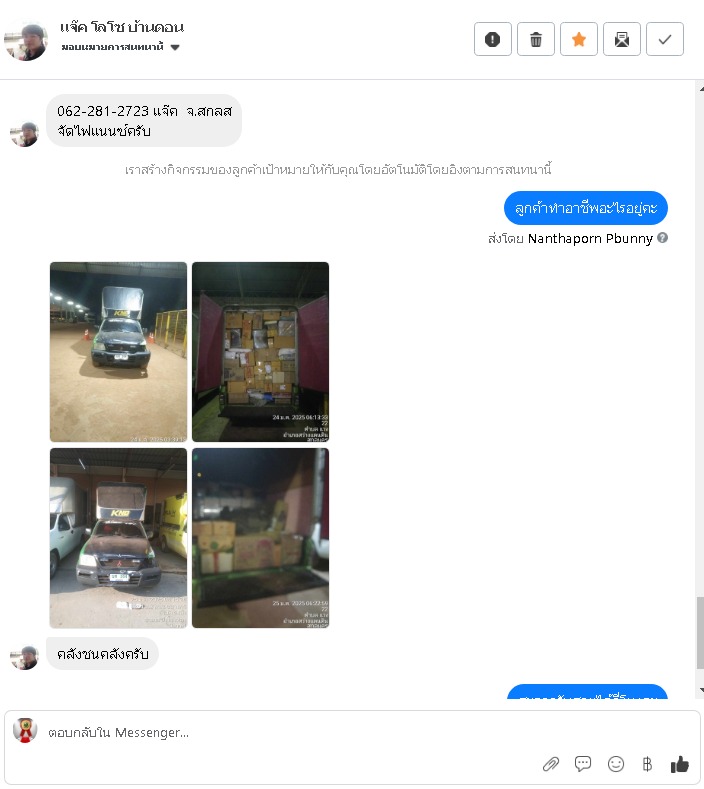This screenshot has width=704, height=789.
Task: Delete this conversation with the trash icon
Action: point(536,39)
